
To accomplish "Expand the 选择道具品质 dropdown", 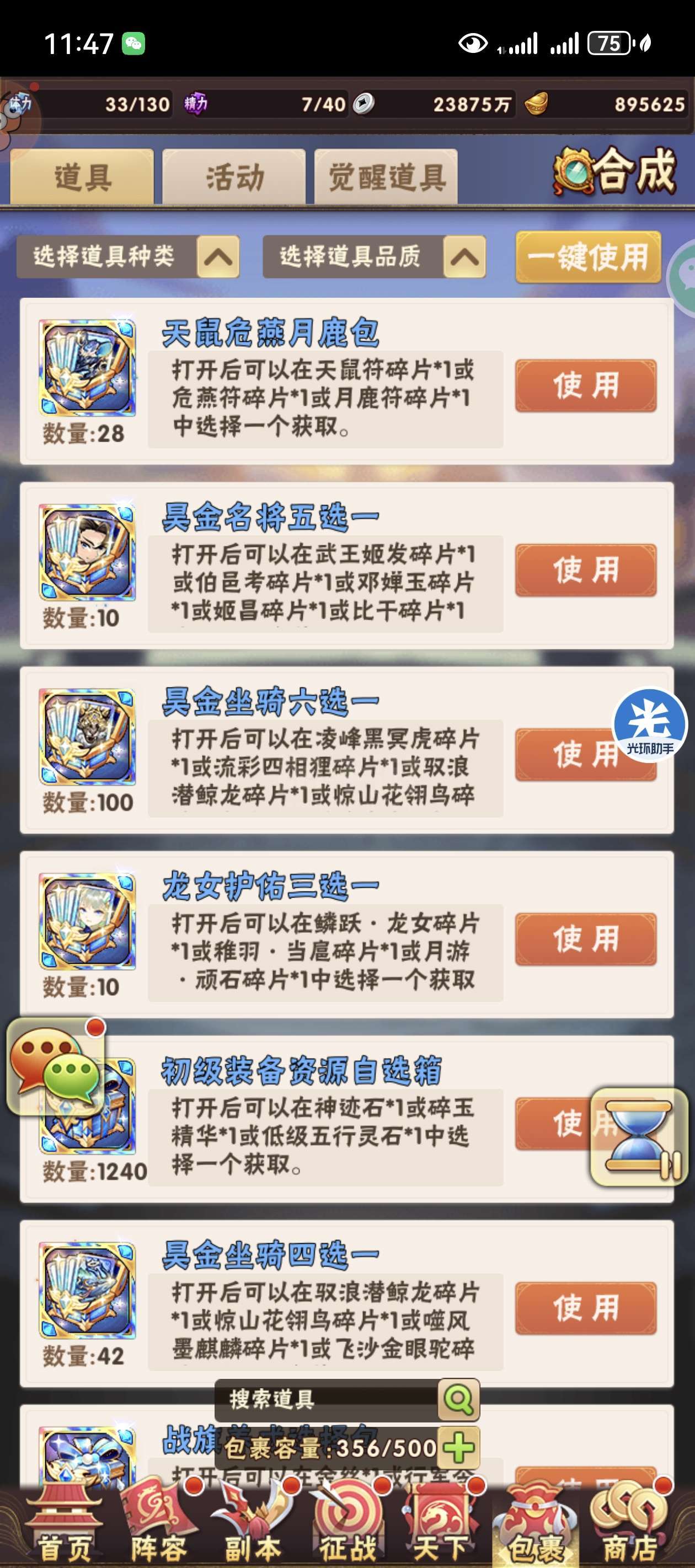I will pyautogui.click(x=374, y=256).
